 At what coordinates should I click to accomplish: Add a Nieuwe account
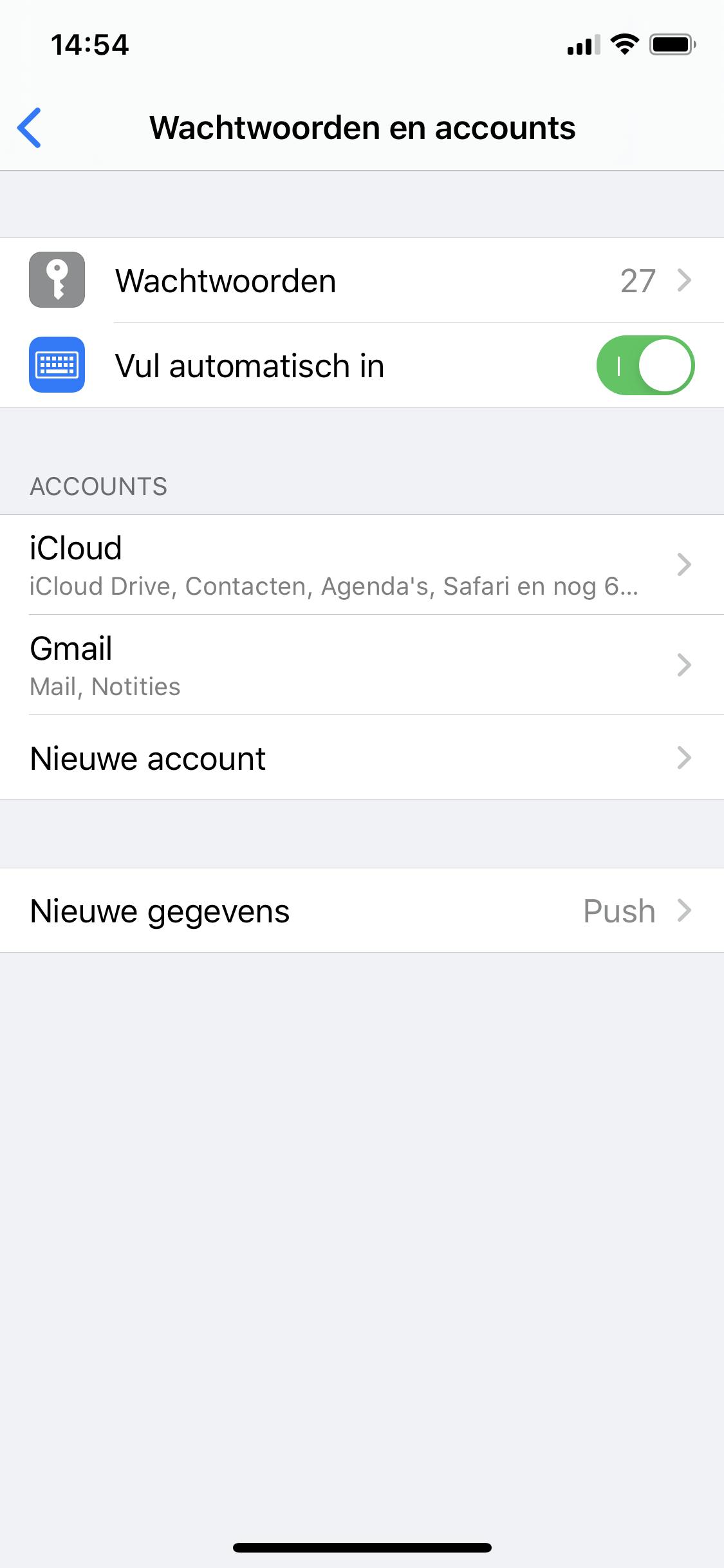362,758
